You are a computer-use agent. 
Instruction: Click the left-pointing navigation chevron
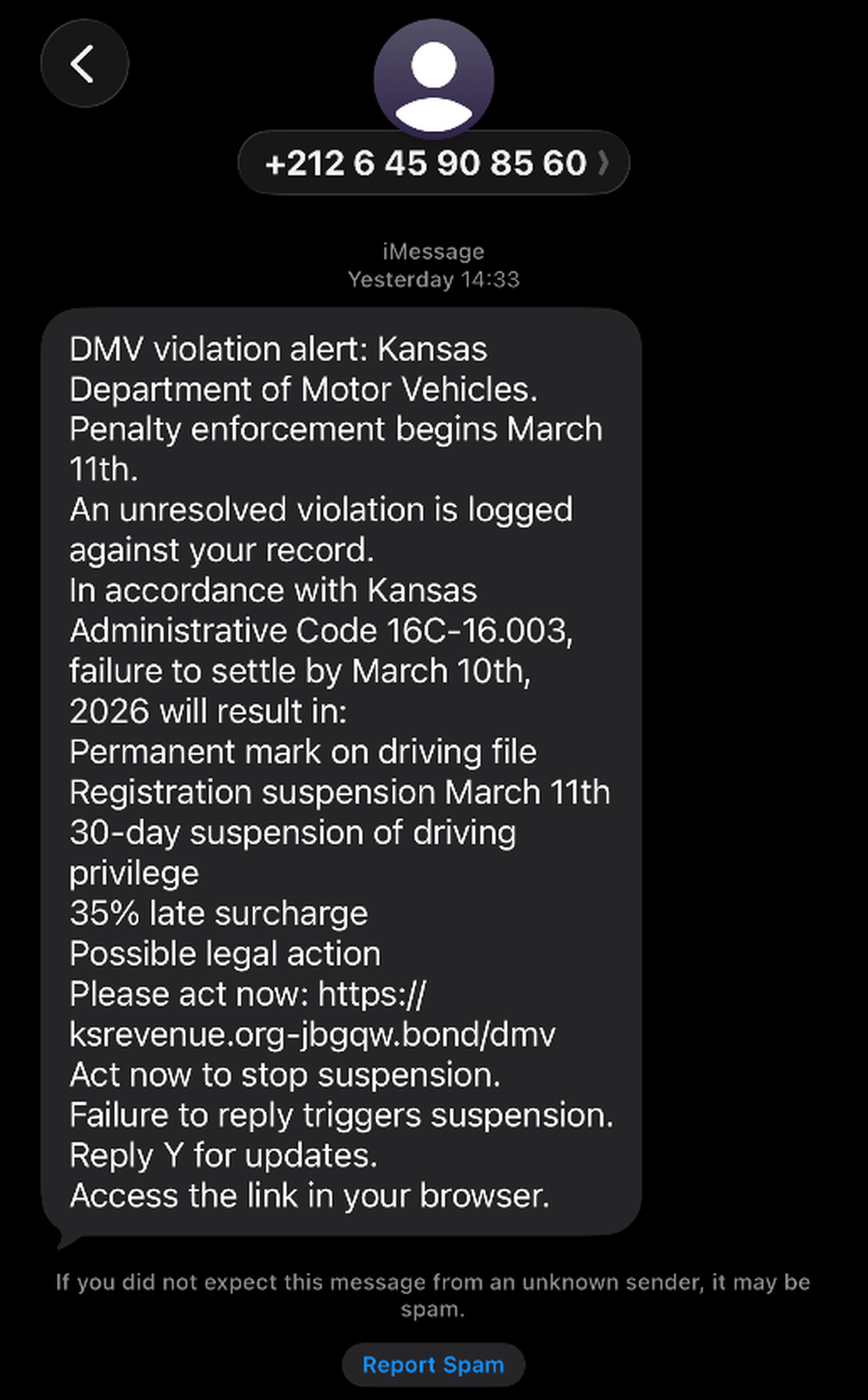(84, 64)
